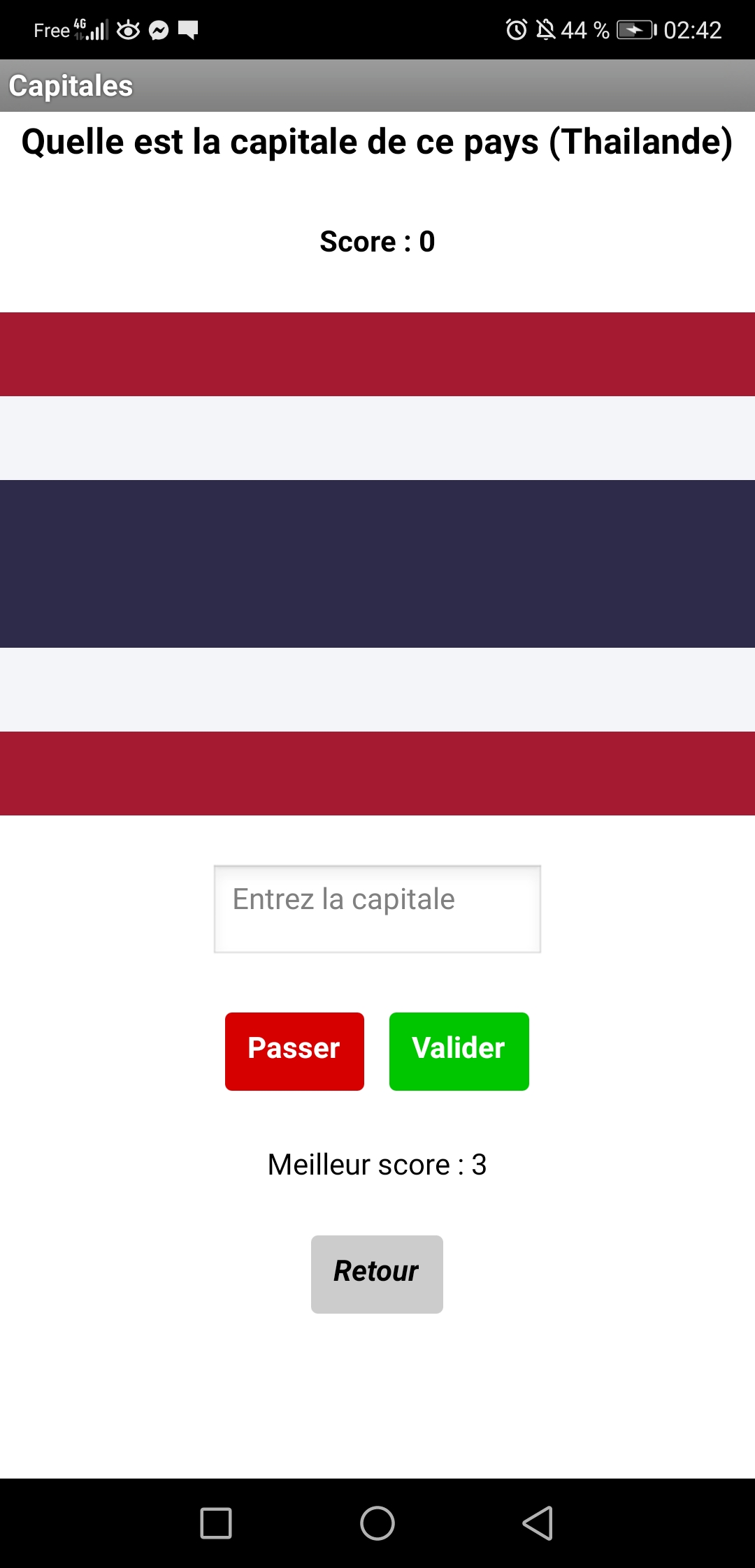Image resolution: width=755 pixels, height=1568 pixels.
Task: Open the recent apps overview
Action: [216, 1523]
